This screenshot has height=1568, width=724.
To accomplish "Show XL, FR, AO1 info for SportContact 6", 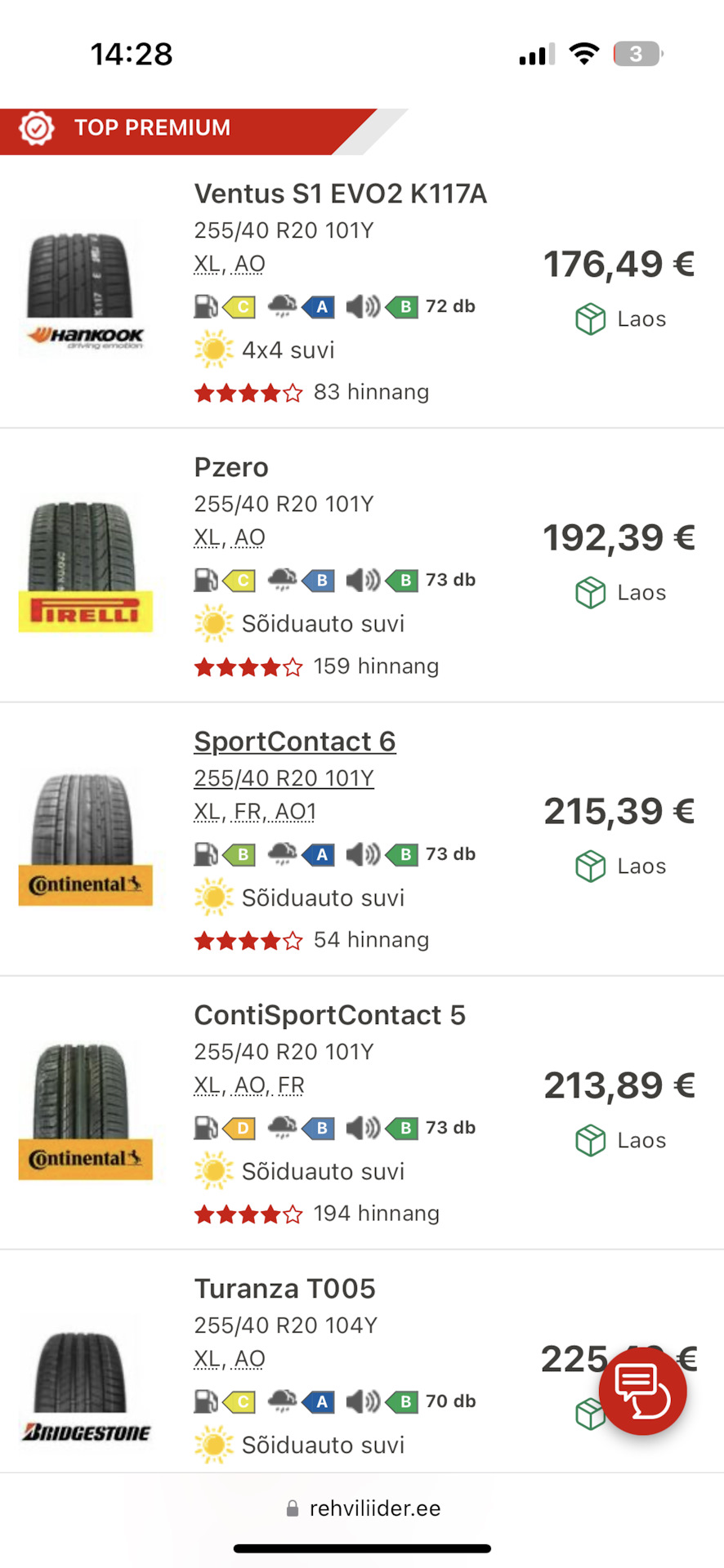I will click(255, 811).
